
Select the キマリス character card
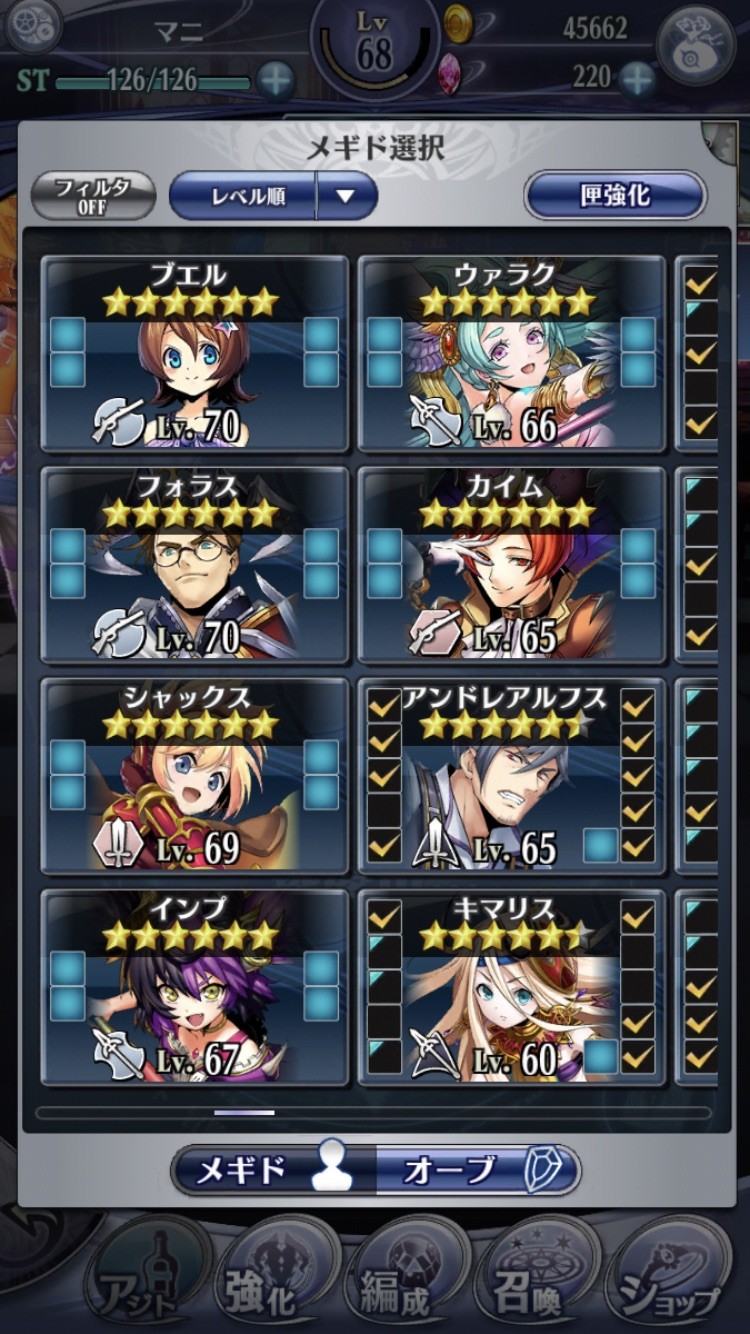[x=512, y=987]
